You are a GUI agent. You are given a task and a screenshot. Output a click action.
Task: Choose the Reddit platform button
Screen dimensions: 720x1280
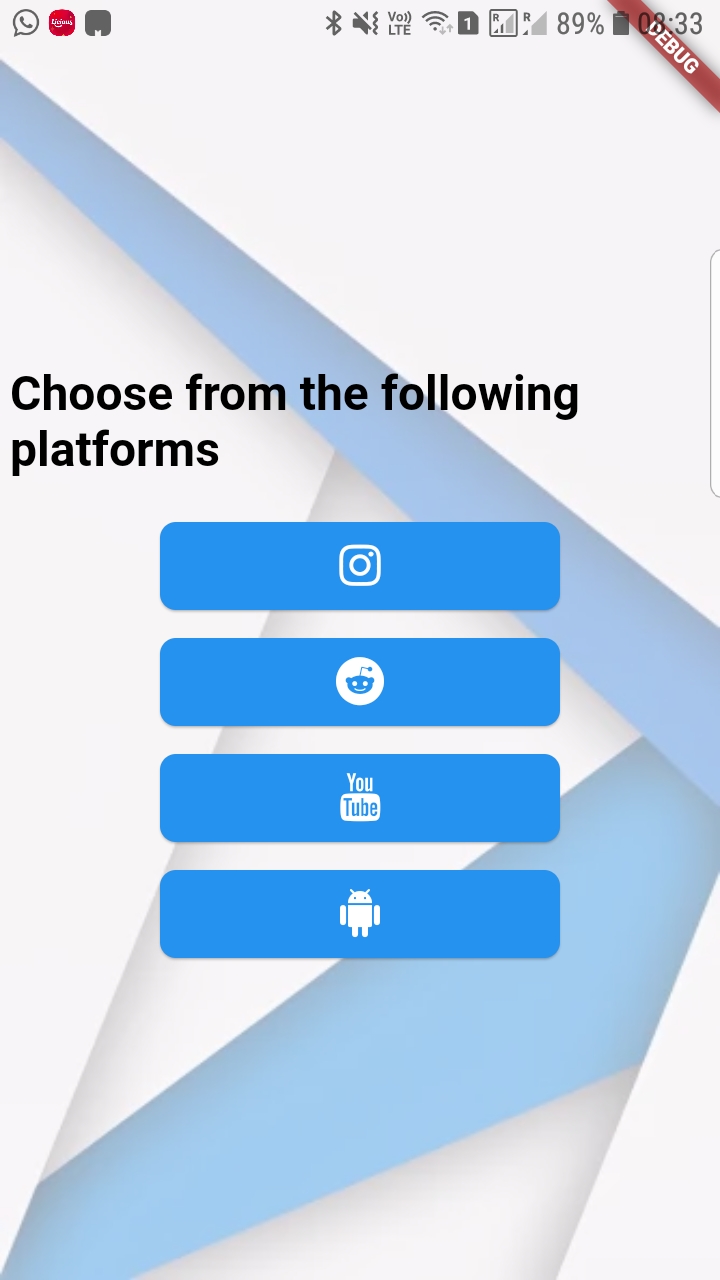coord(360,682)
